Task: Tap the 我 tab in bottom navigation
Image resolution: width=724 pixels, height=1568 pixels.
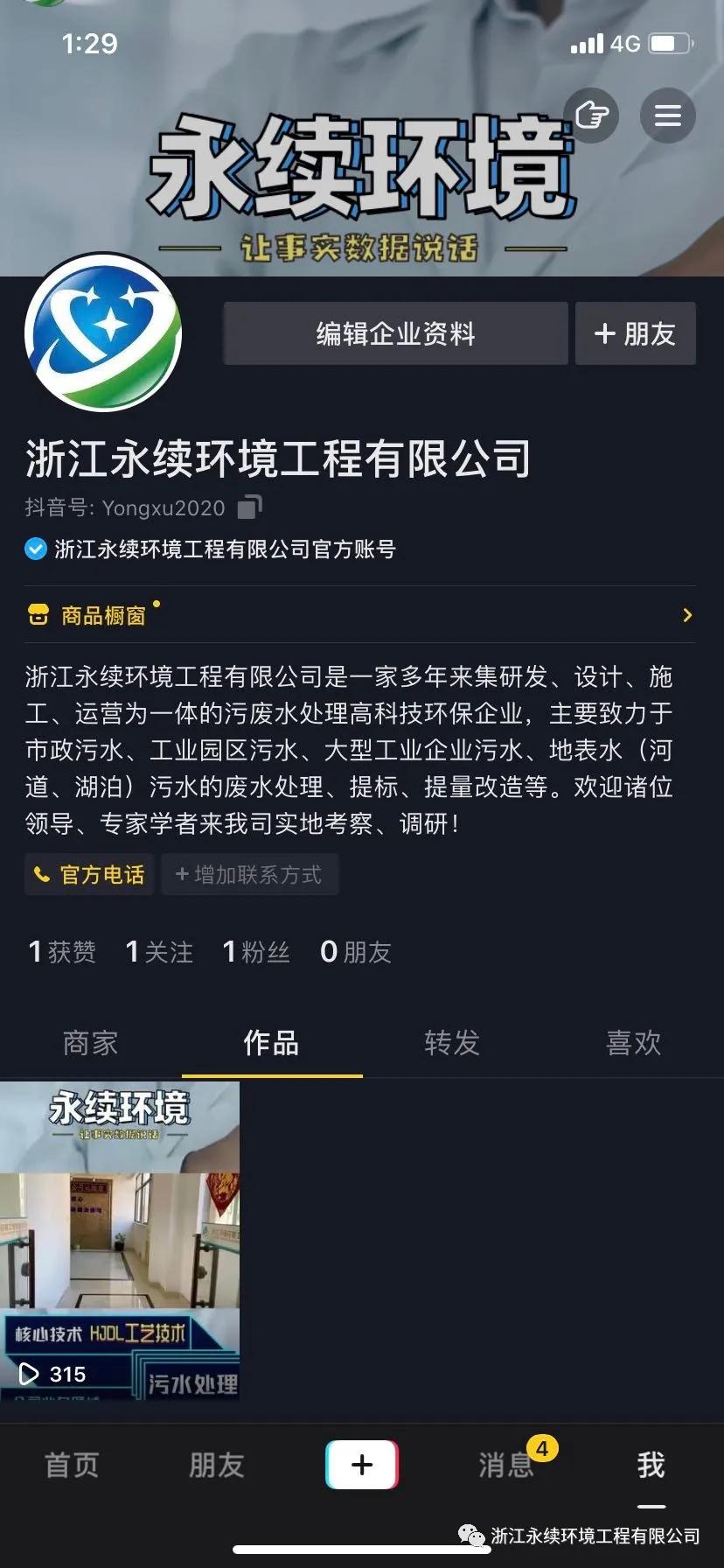Action: pos(651,1465)
